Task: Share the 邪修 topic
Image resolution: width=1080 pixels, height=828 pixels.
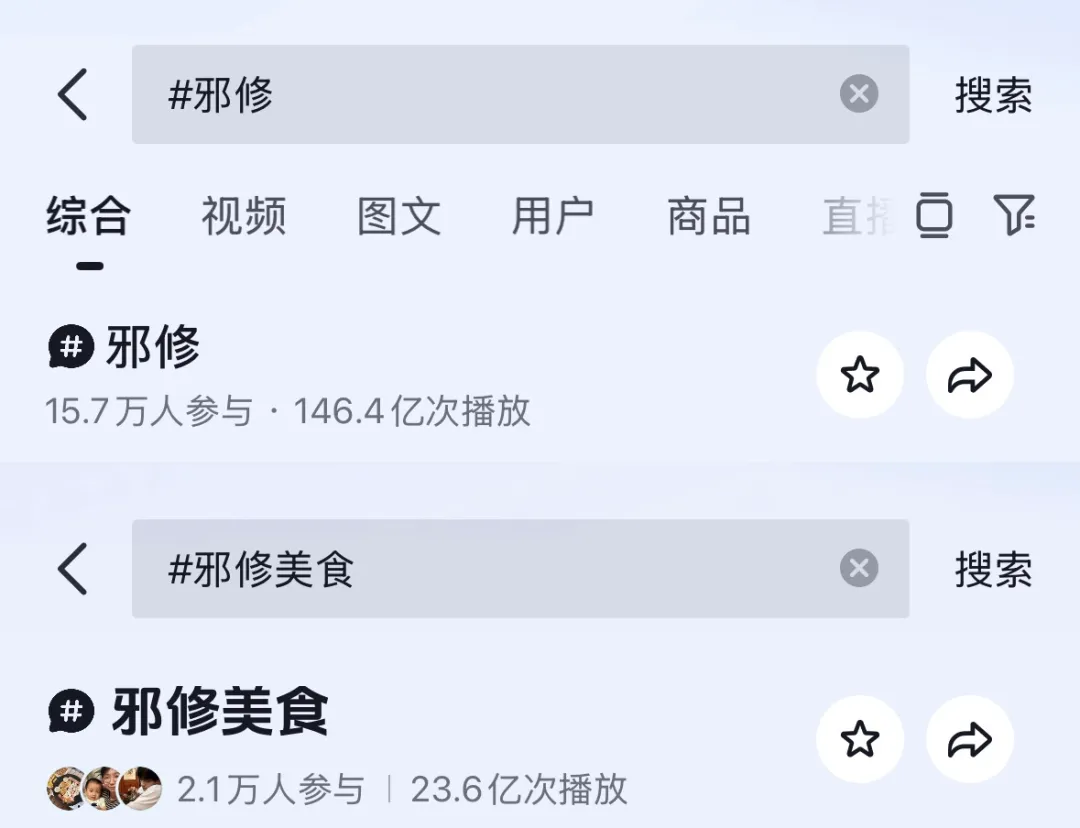Action: tap(969, 375)
